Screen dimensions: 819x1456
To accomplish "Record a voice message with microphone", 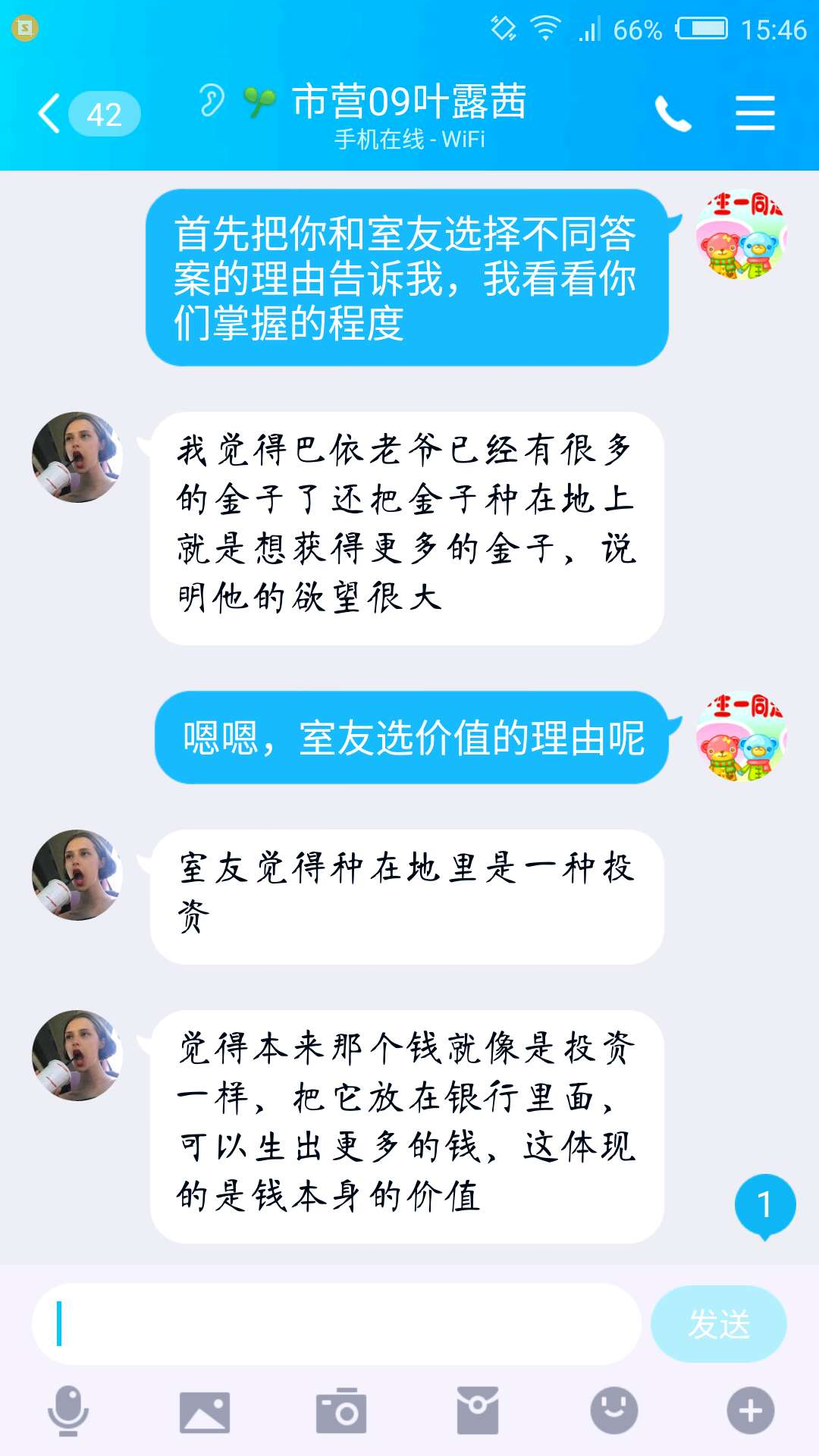I will [x=68, y=1411].
